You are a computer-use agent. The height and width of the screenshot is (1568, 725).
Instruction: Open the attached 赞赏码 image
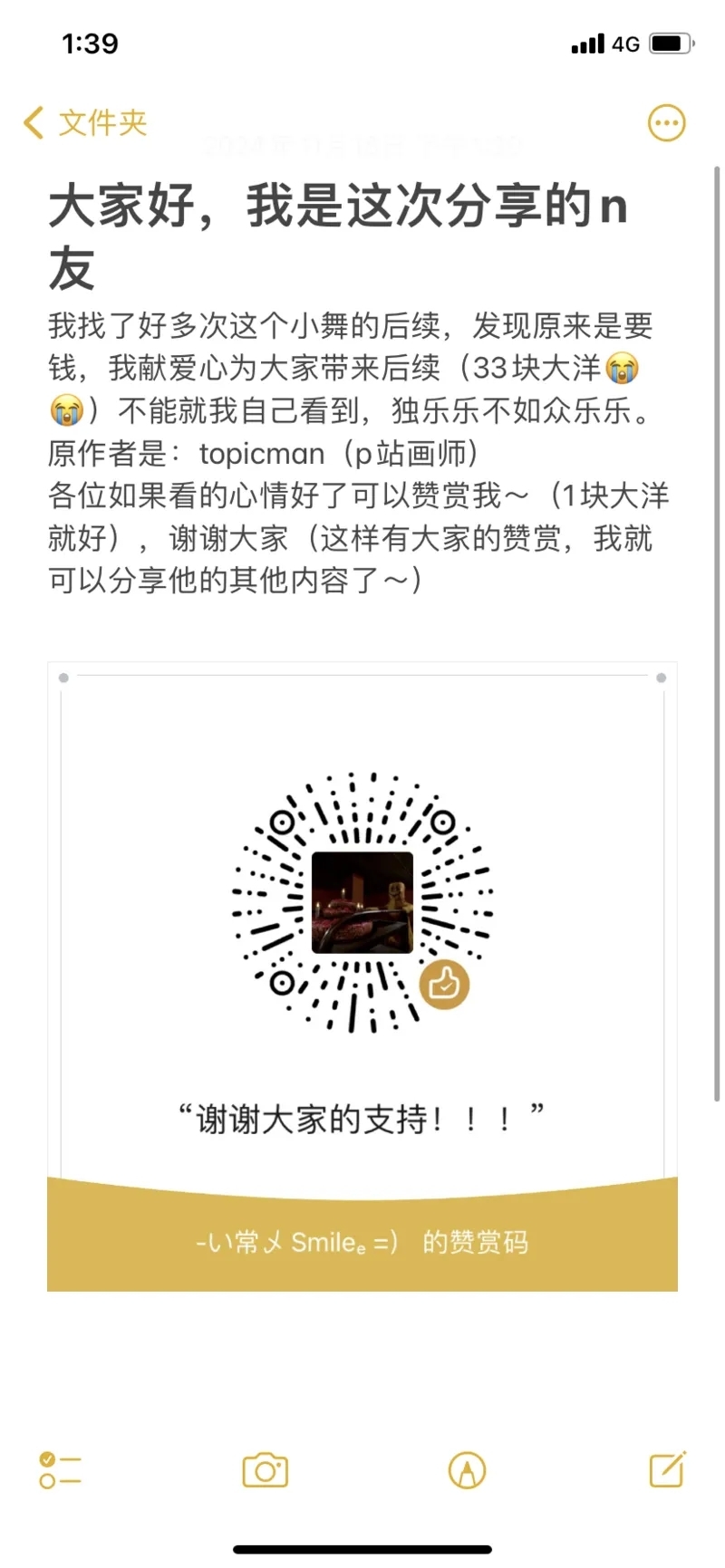362,976
